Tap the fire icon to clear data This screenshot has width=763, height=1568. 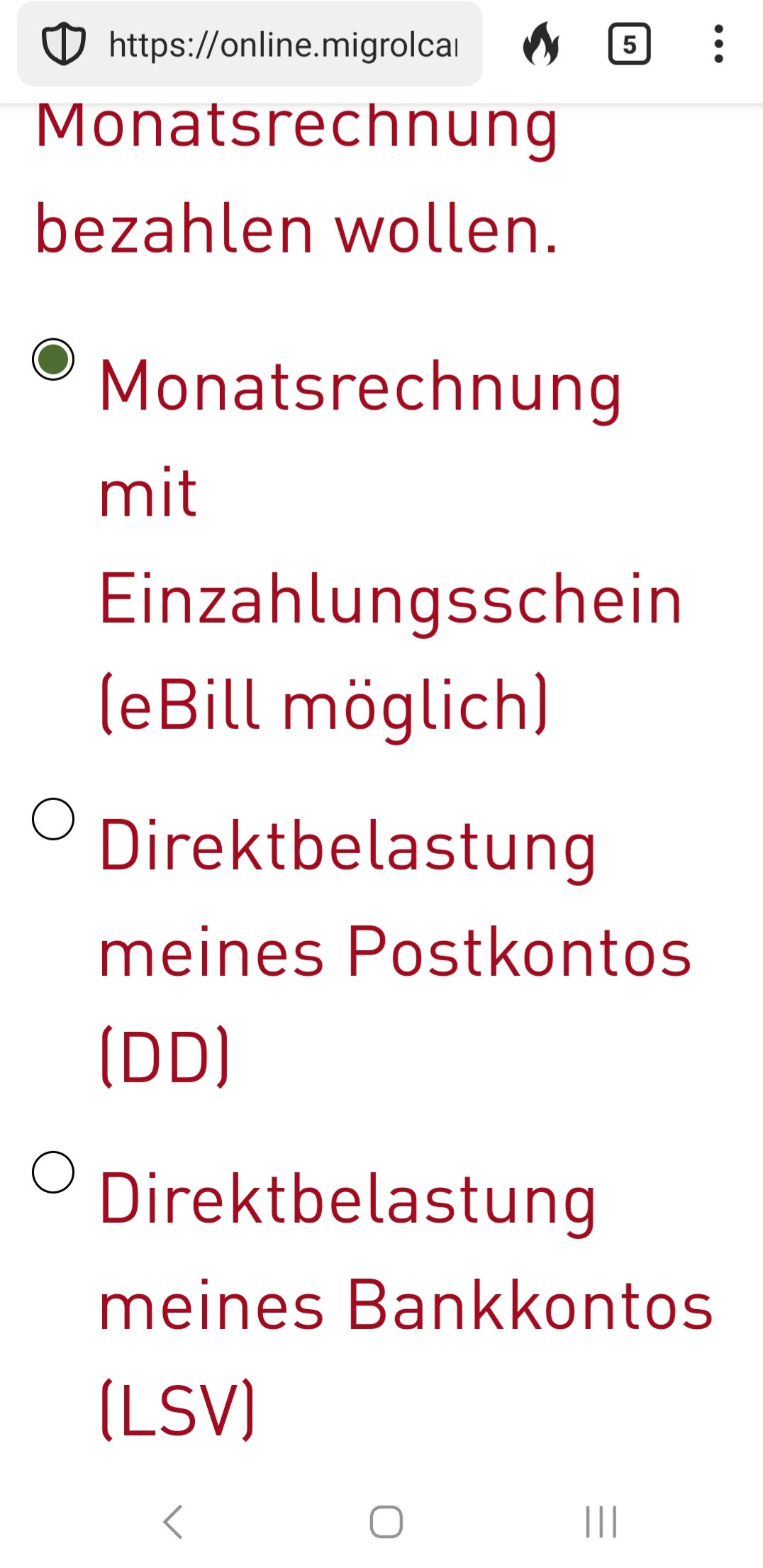[541, 44]
